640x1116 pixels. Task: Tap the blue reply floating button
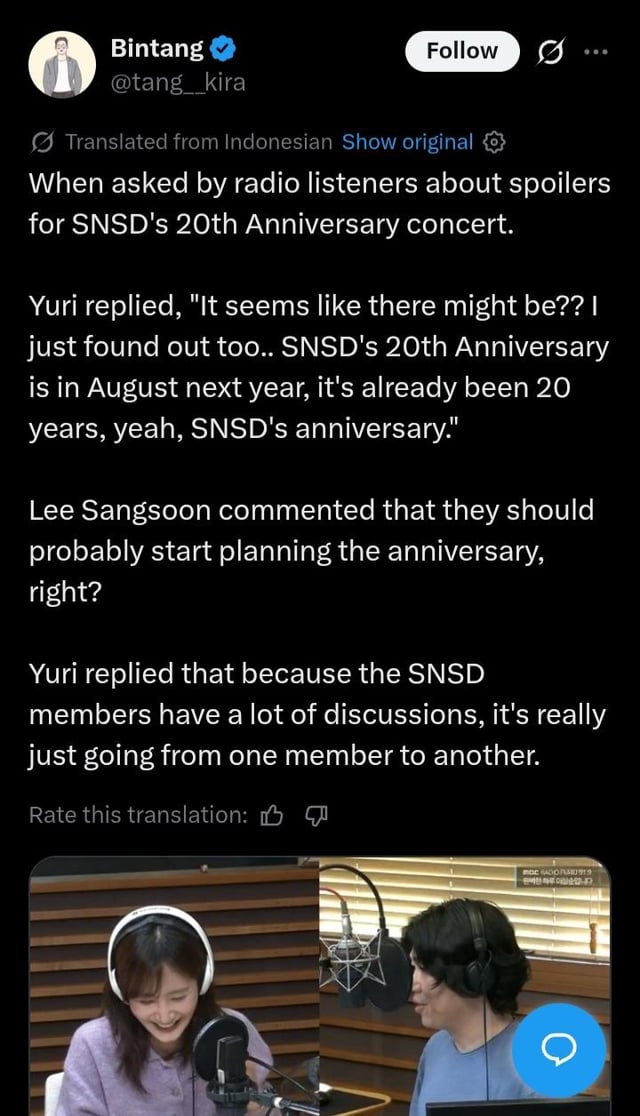pyautogui.click(x=558, y=1049)
